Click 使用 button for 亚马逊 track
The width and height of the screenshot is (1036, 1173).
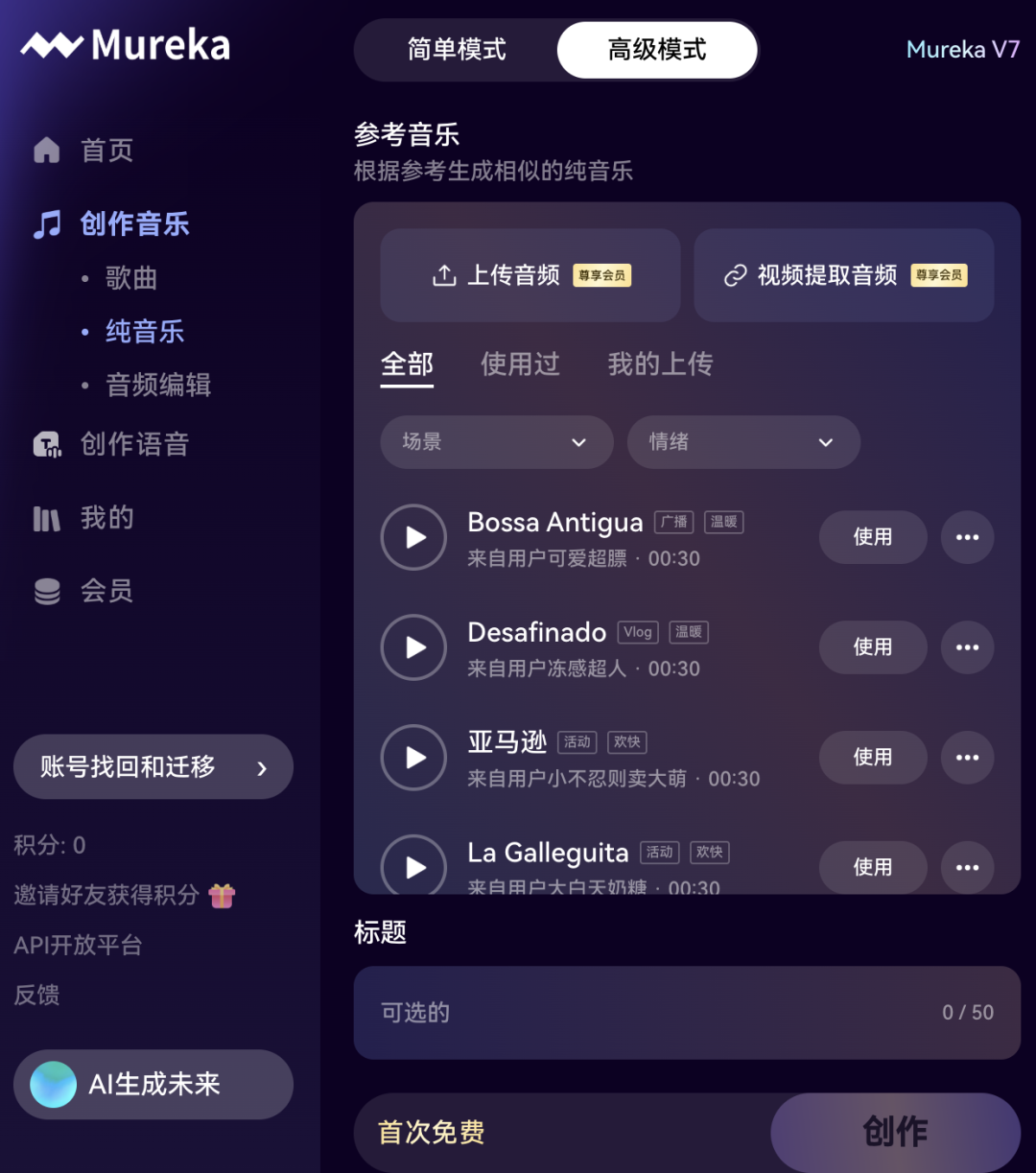[x=872, y=757]
